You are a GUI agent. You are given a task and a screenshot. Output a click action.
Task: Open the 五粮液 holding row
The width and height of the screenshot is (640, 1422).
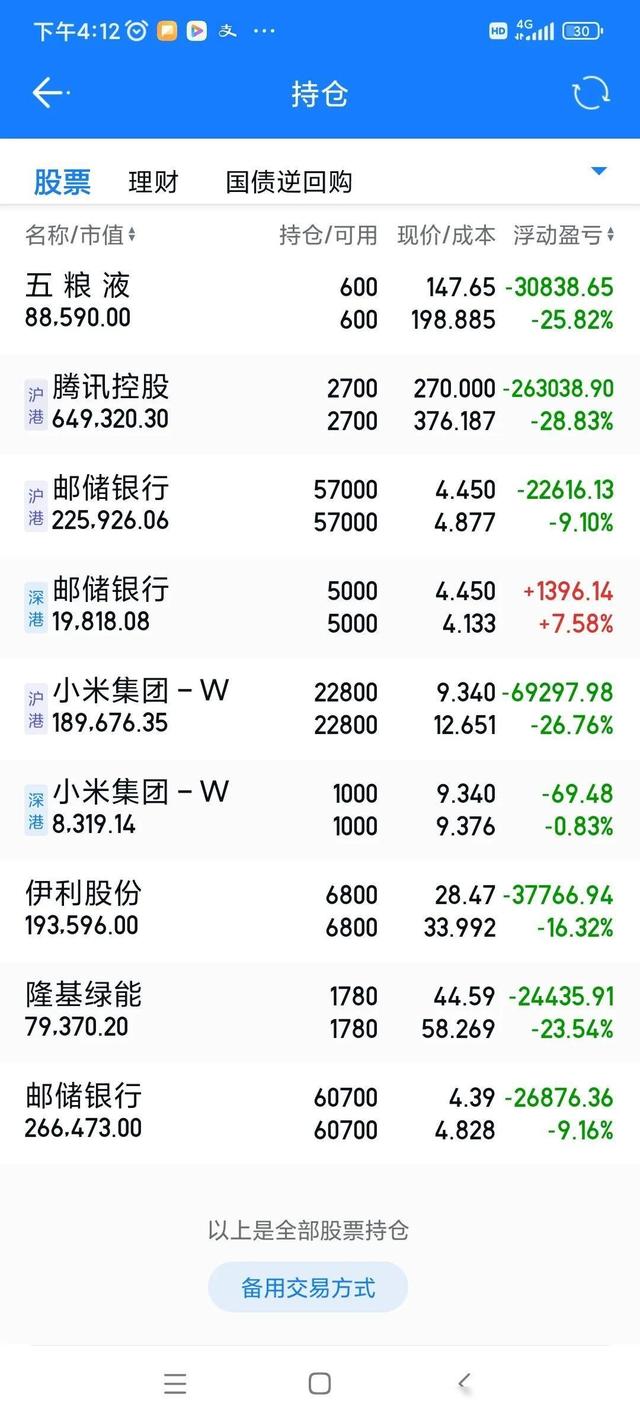[320, 303]
